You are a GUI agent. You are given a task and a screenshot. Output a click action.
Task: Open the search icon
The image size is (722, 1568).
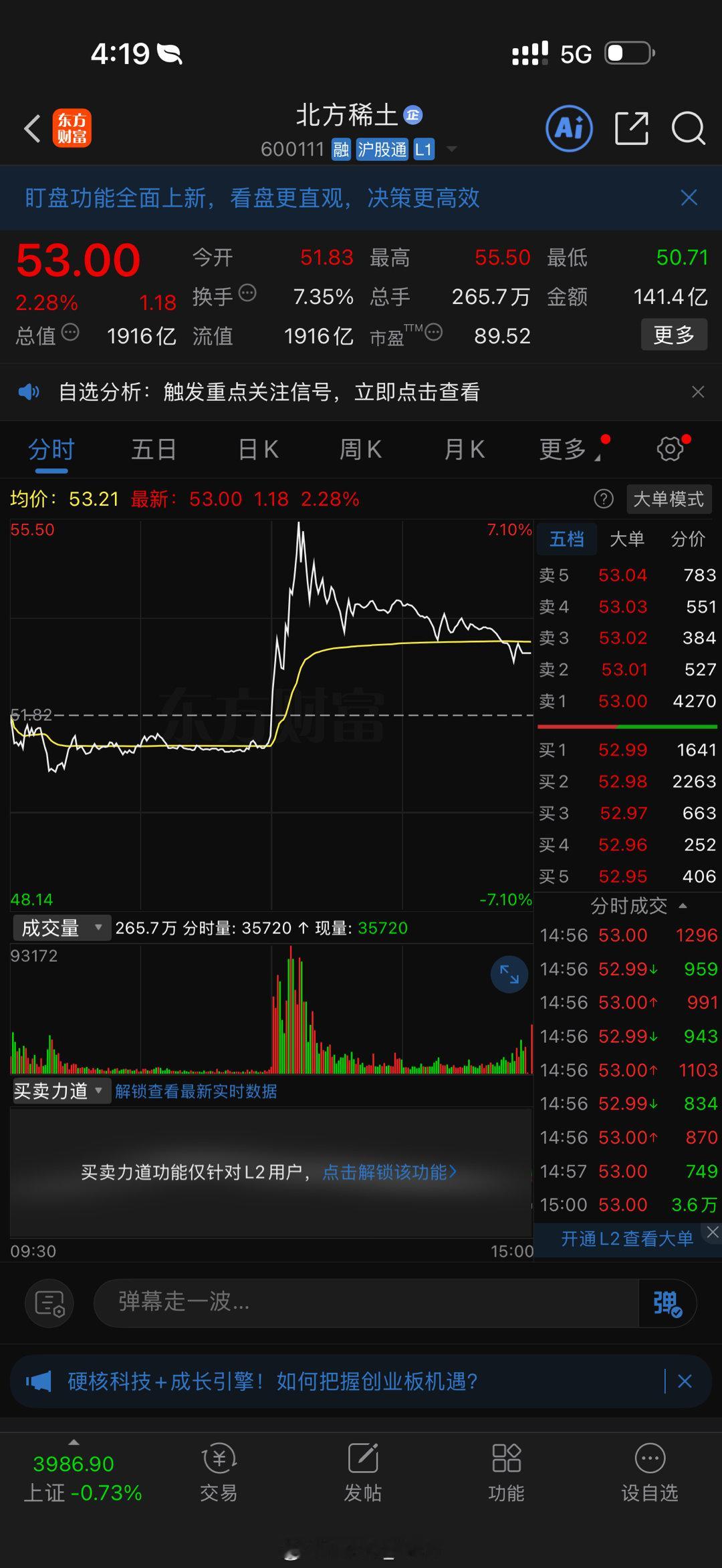[x=689, y=129]
